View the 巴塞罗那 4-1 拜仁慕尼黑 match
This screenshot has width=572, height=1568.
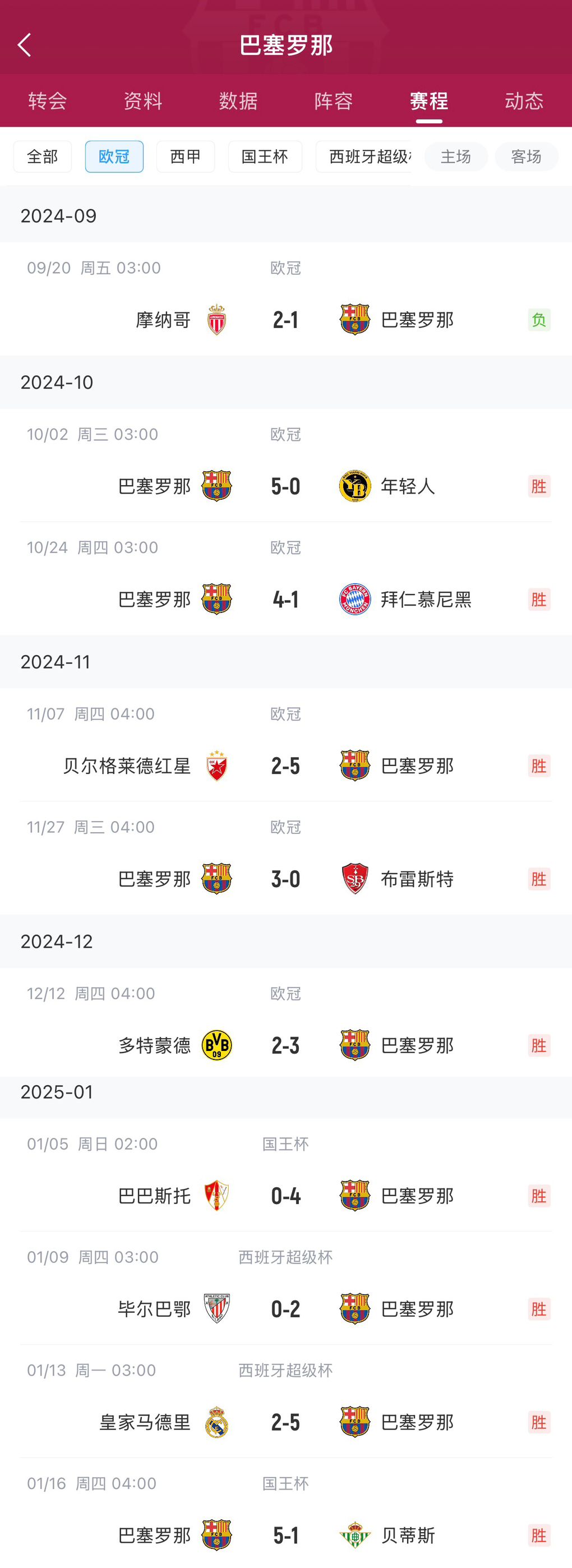click(285, 599)
